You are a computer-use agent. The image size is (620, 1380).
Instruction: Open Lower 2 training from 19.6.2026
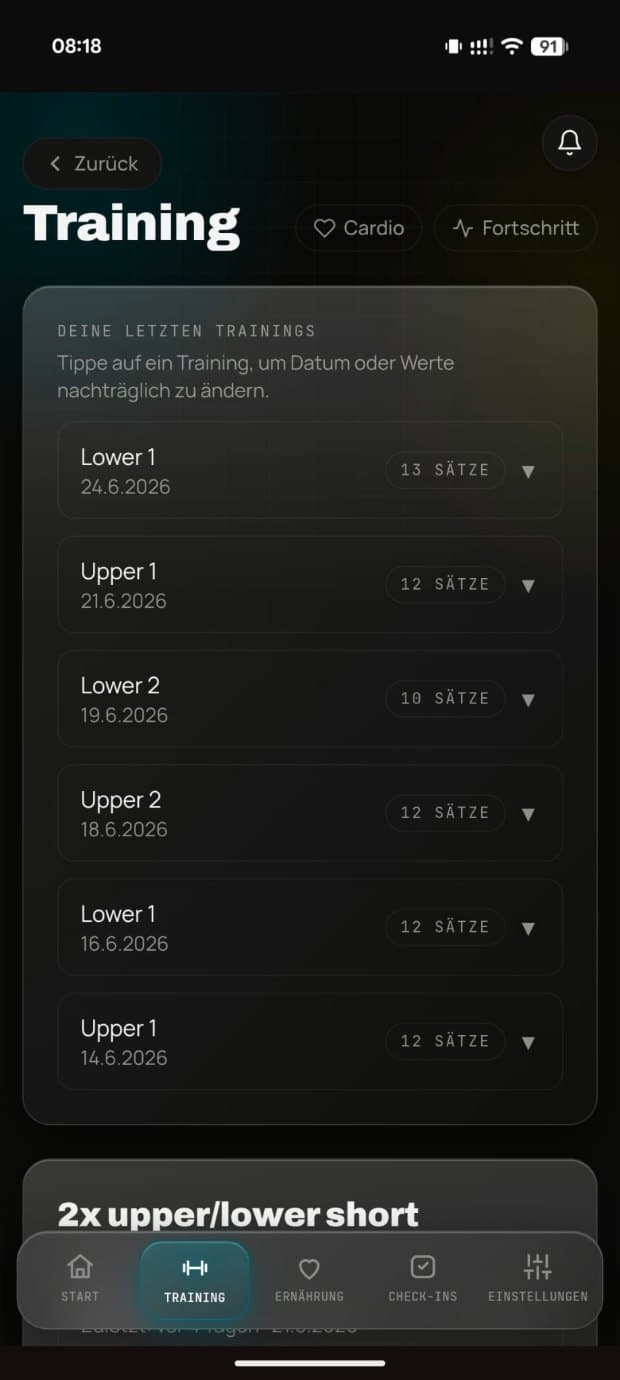pyautogui.click(x=310, y=699)
